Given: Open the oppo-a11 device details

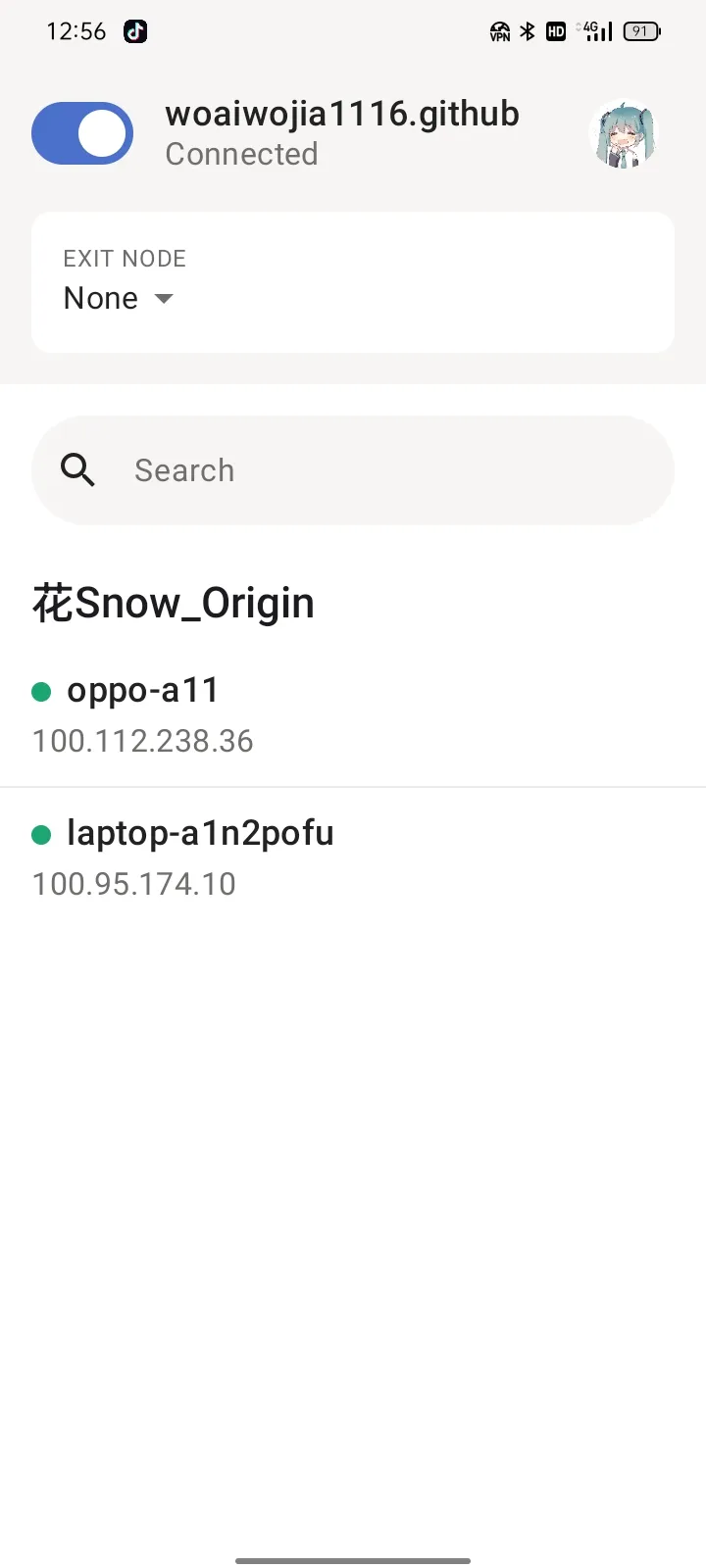Looking at the screenshot, I should click(x=353, y=715).
